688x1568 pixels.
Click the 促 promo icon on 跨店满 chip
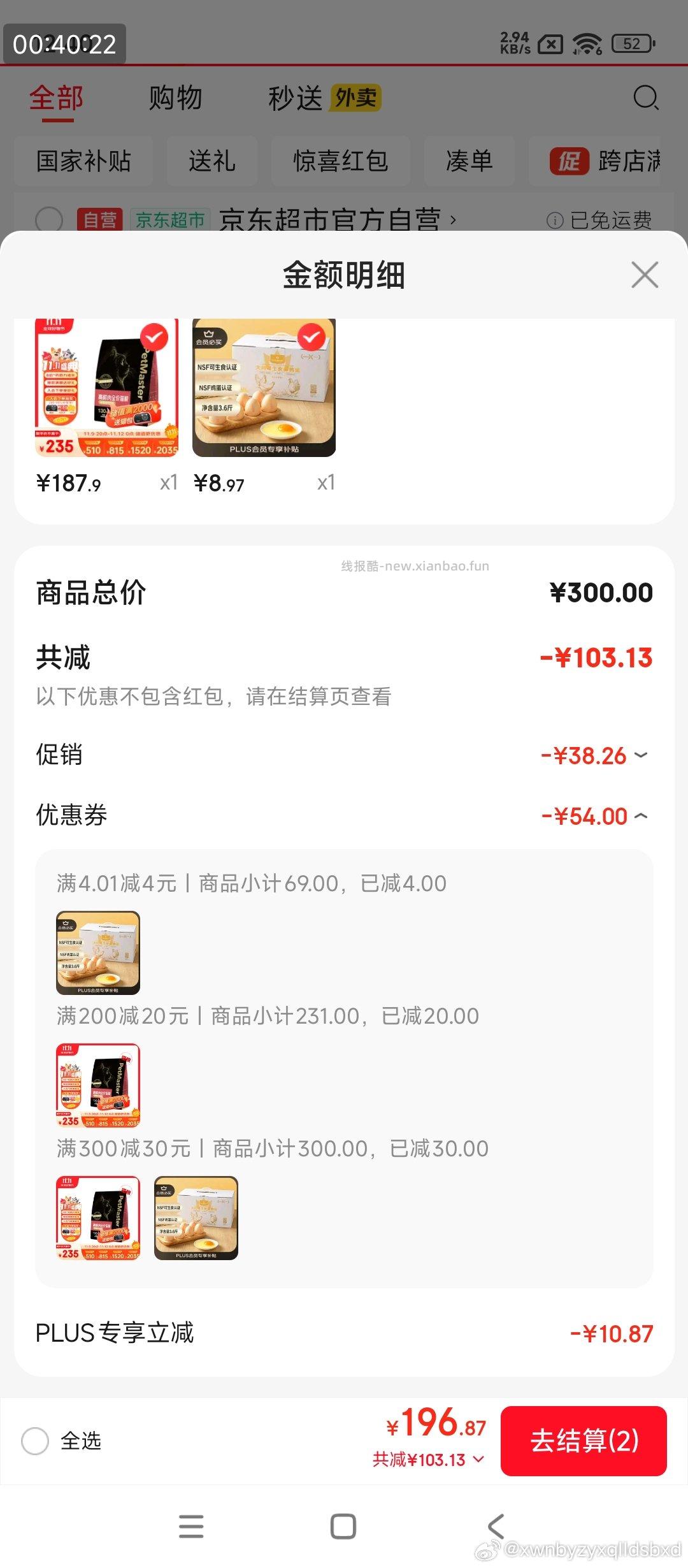pyautogui.click(x=571, y=161)
